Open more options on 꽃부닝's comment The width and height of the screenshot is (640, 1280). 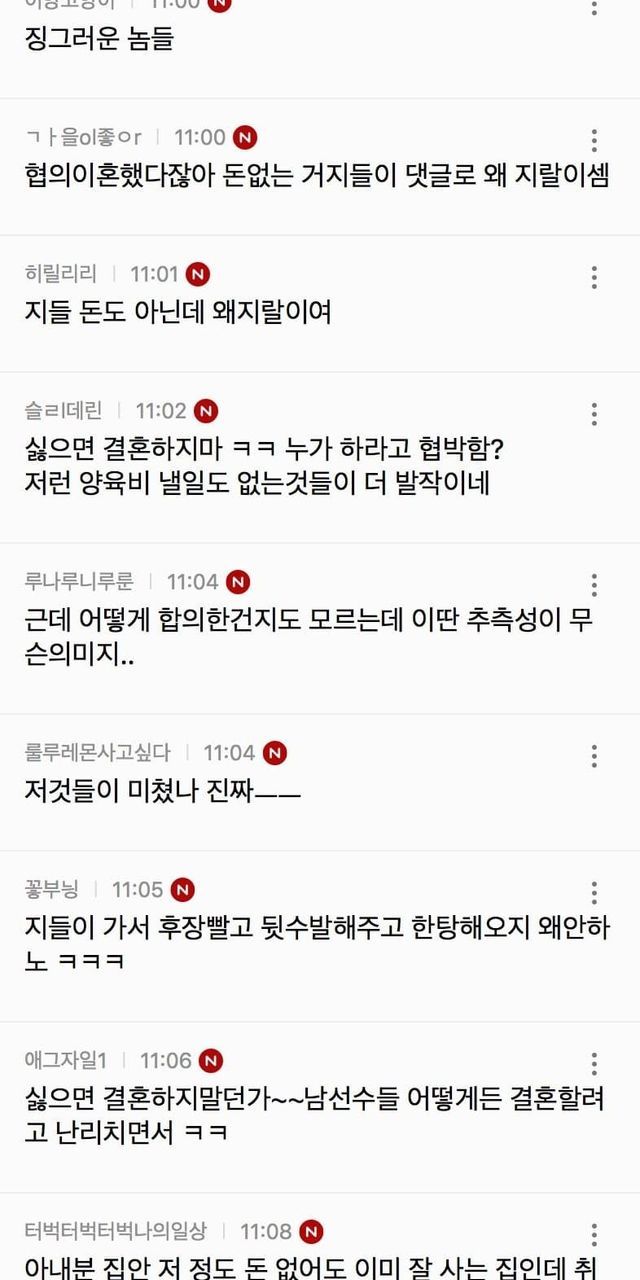594,893
